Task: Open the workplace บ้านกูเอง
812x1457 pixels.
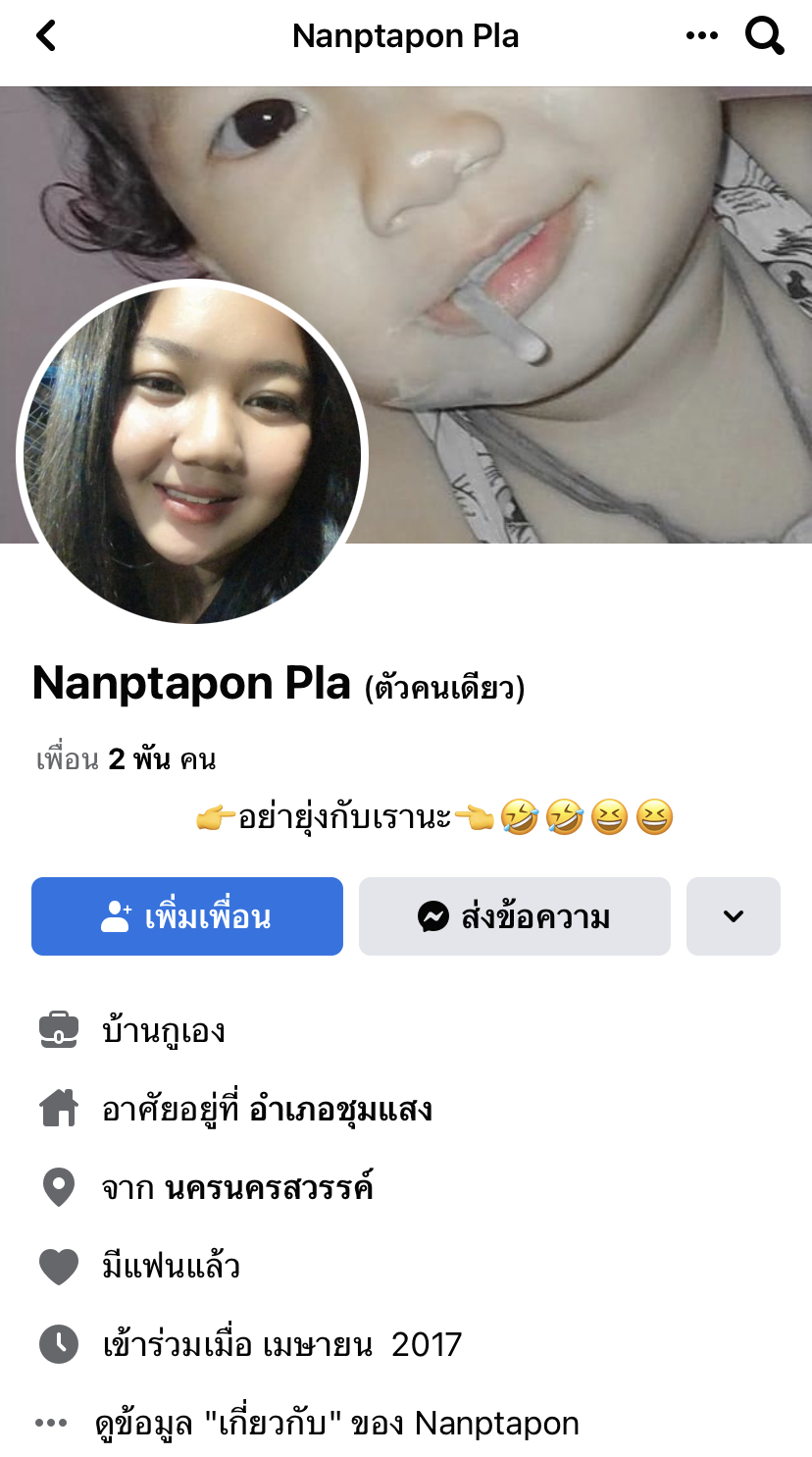Action: point(164,1030)
